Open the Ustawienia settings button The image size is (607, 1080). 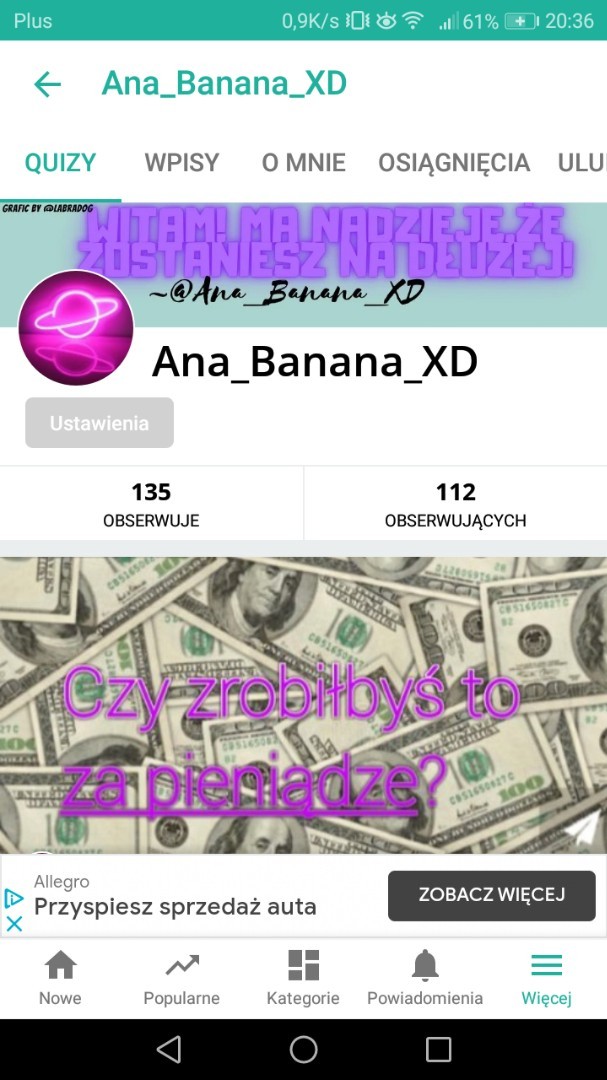coord(99,423)
